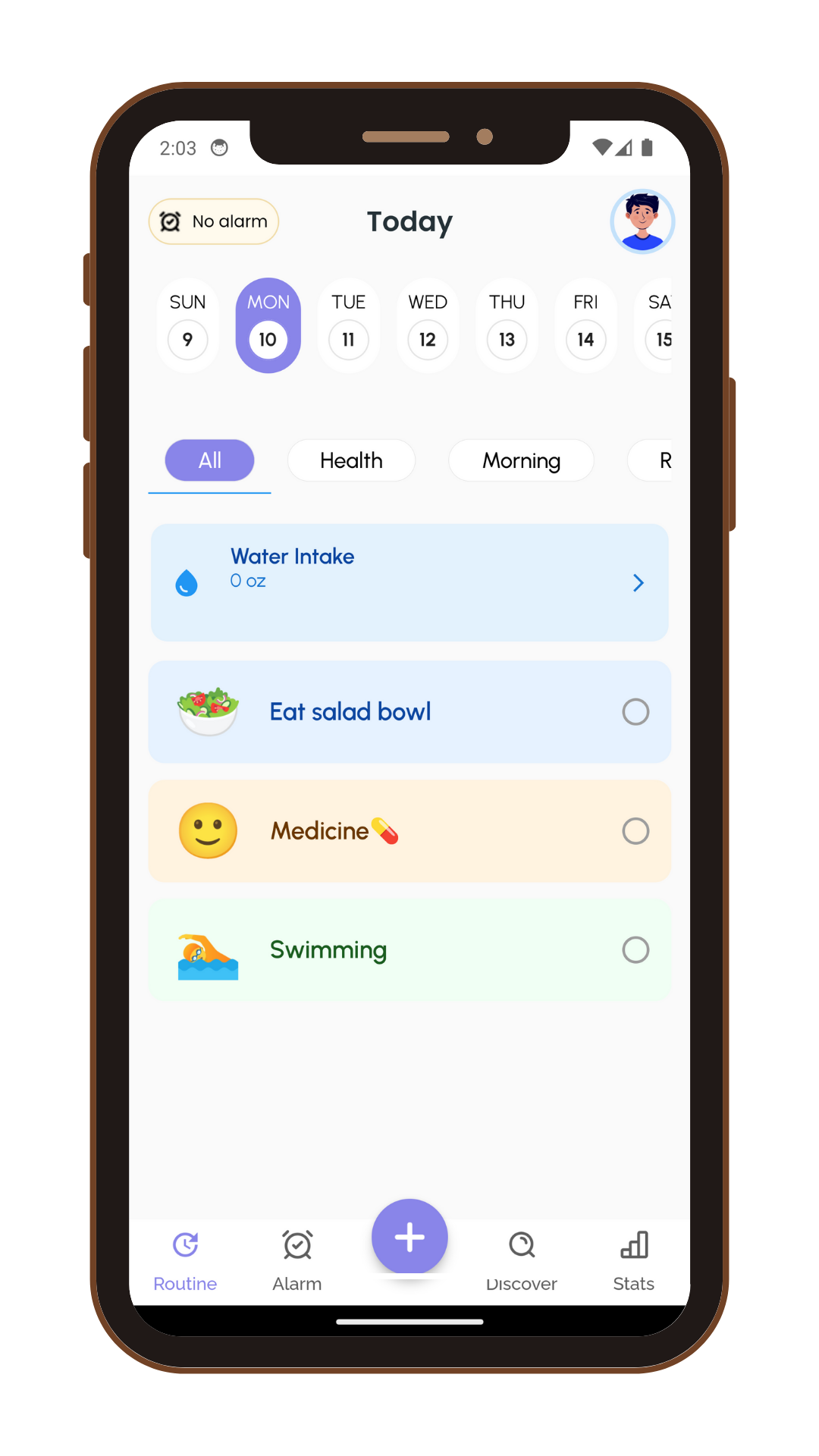Screen dimensions: 819x1456
Task: Complete the Swimming task
Action: point(635,949)
